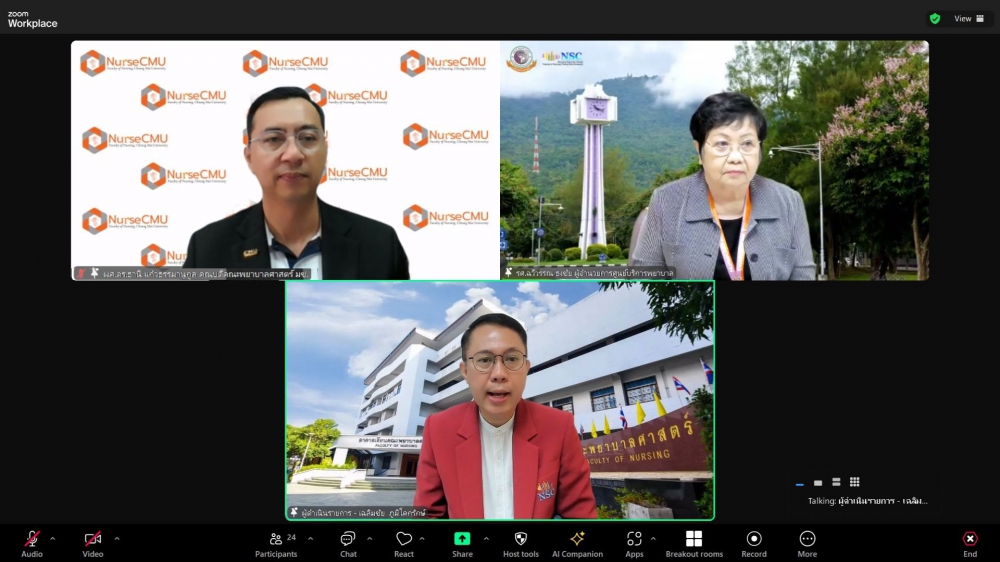Switch to grid layout in mini view

(x=854, y=482)
